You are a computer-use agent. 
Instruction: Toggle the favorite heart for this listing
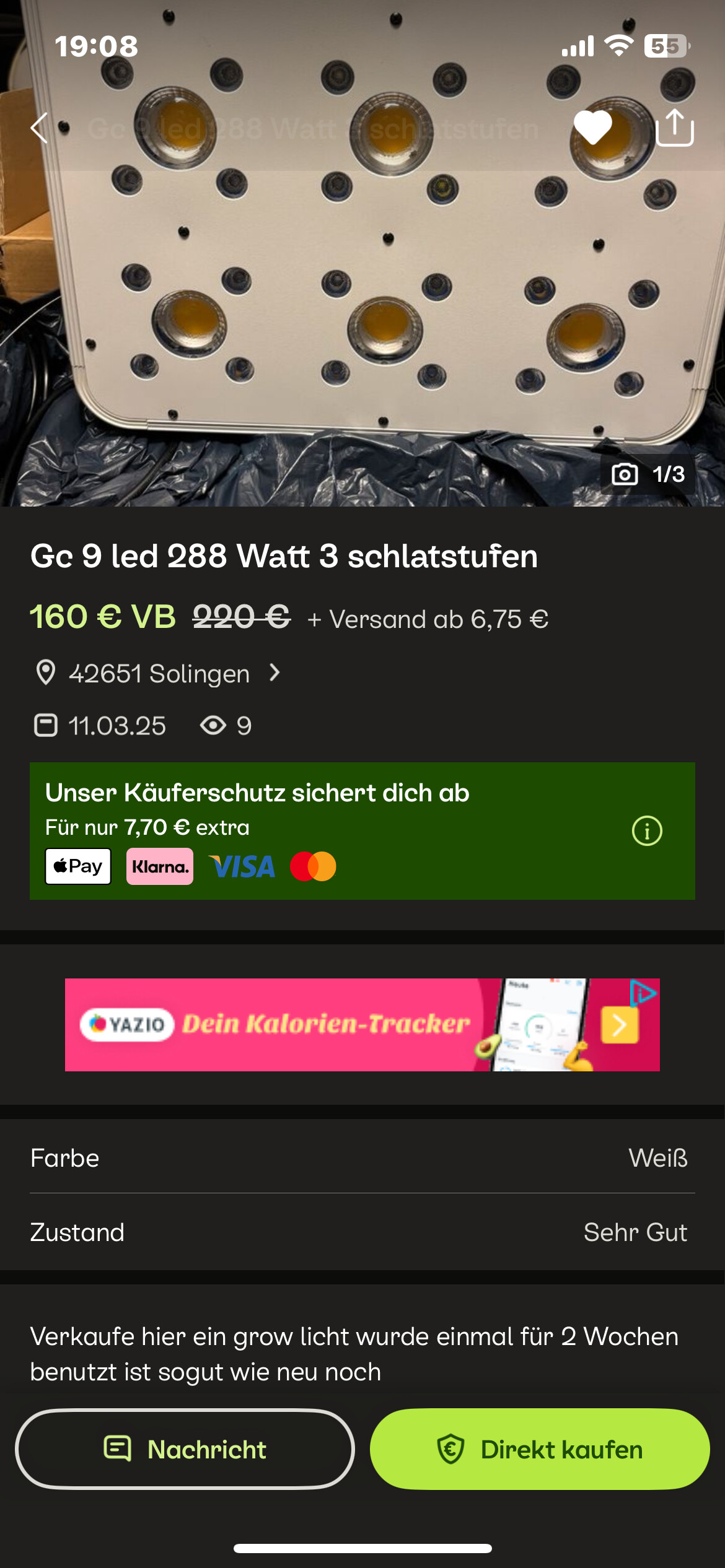[592, 128]
